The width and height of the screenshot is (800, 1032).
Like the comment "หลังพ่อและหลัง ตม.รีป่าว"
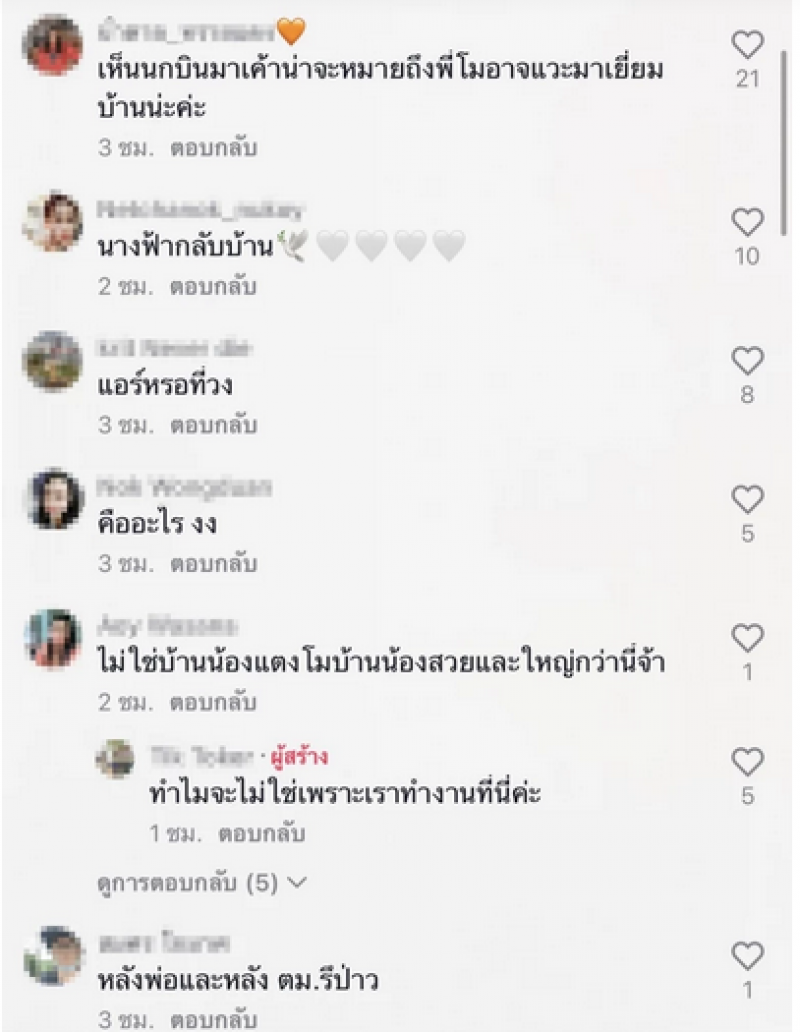click(x=748, y=956)
